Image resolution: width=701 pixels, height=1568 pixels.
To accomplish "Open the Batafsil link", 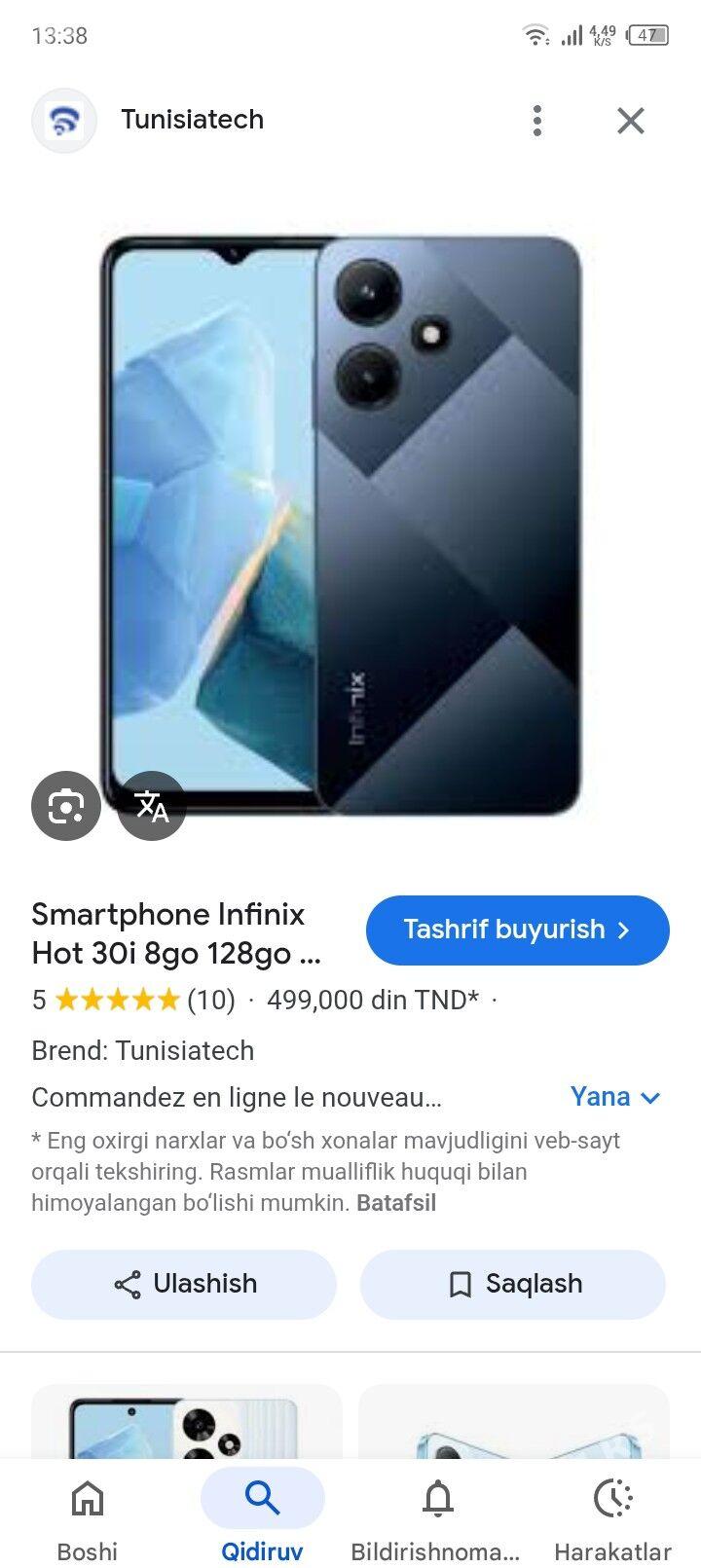I will pyautogui.click(x=396, y=1203).
